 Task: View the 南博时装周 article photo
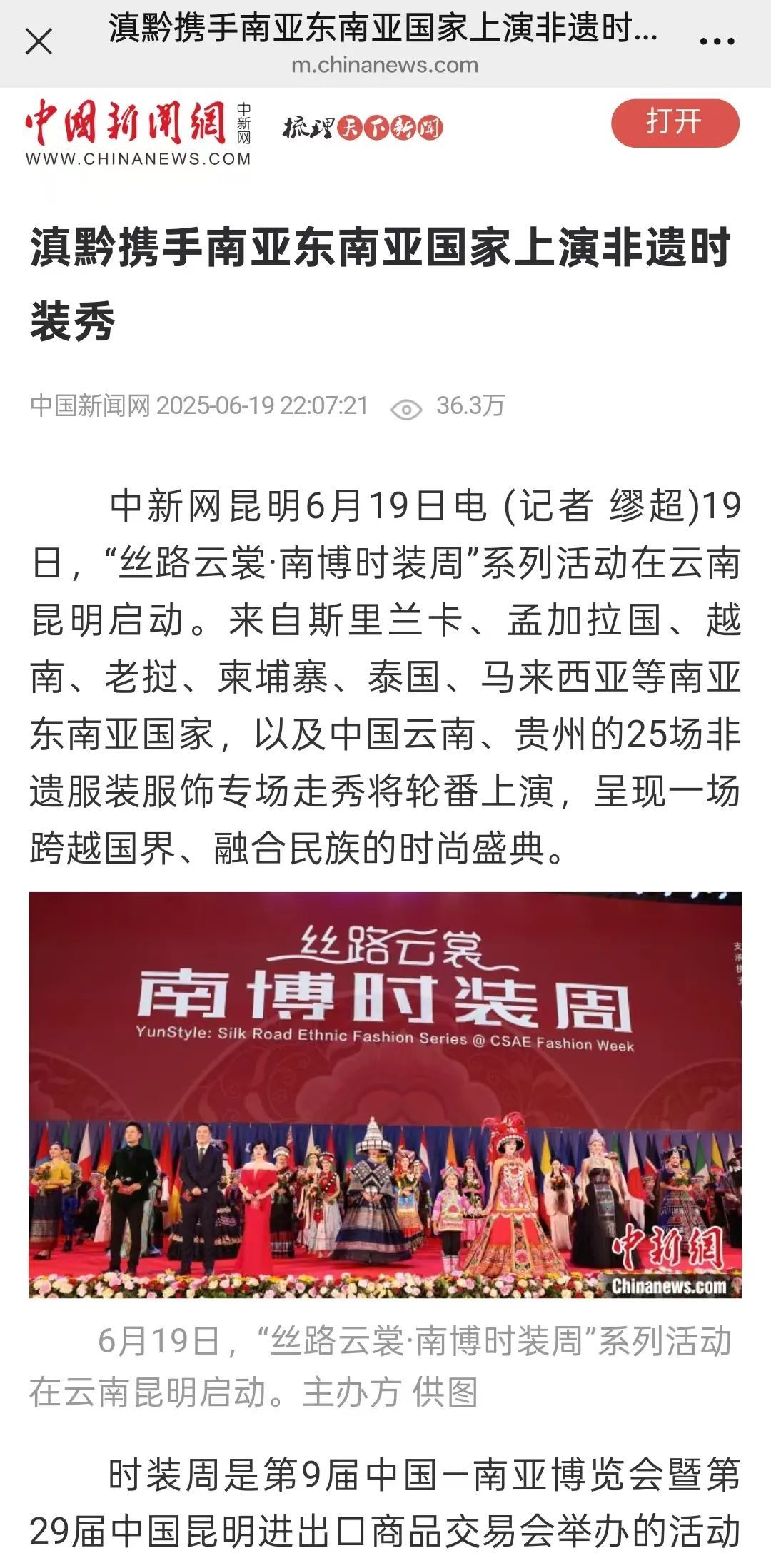tap(385, 1094)
